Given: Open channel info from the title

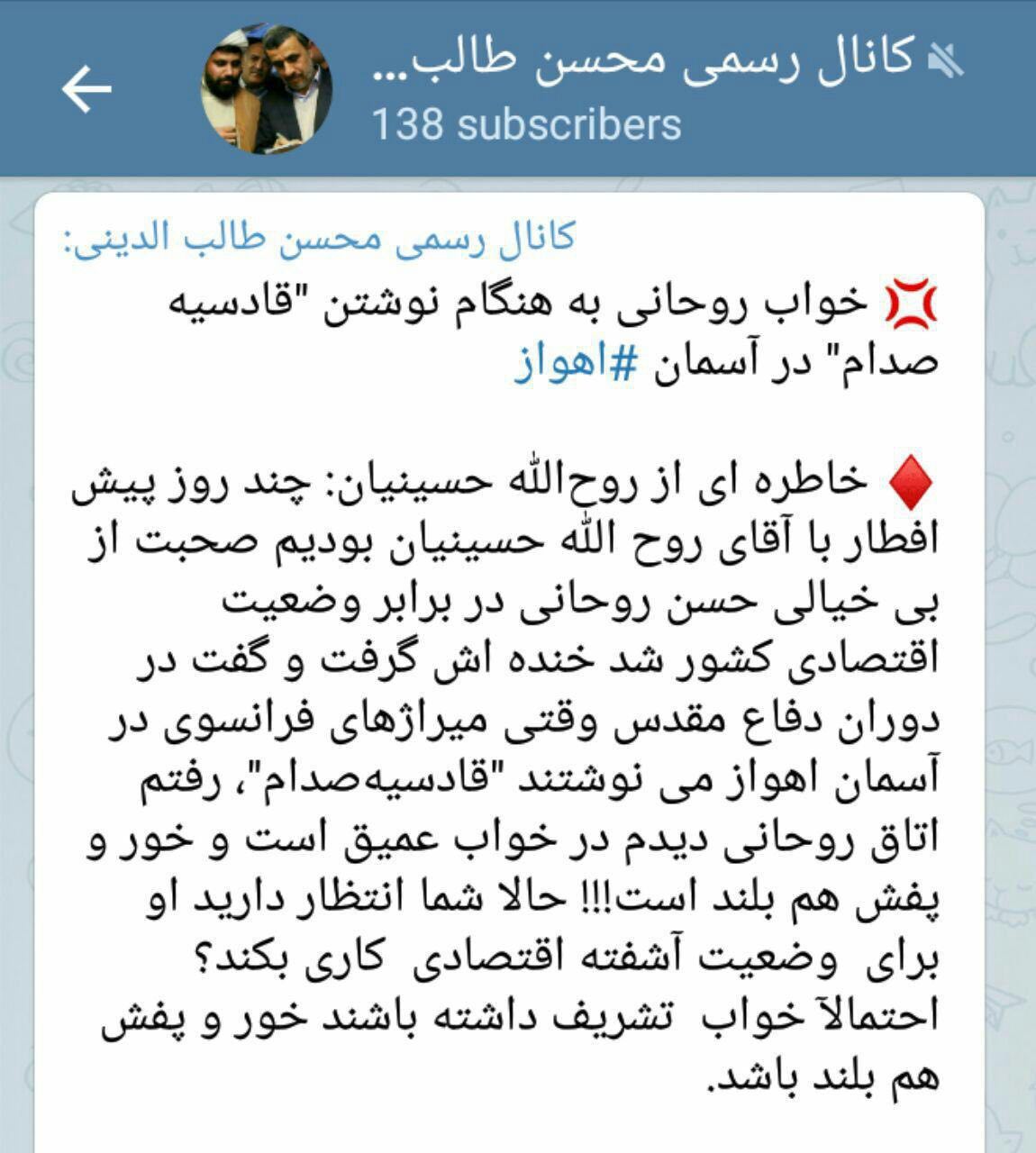Looking at the screenshot, I should click(x=644, y=61).
